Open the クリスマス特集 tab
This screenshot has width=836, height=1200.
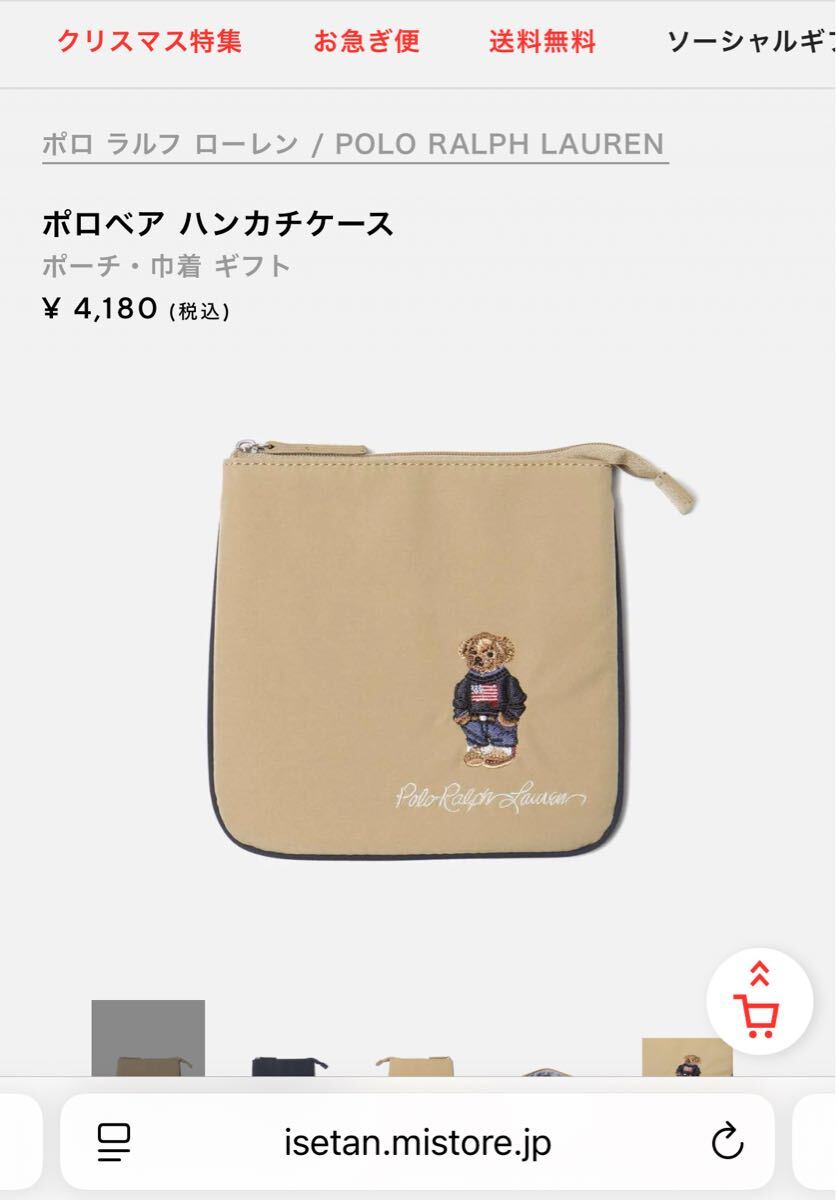coord(150,42)
